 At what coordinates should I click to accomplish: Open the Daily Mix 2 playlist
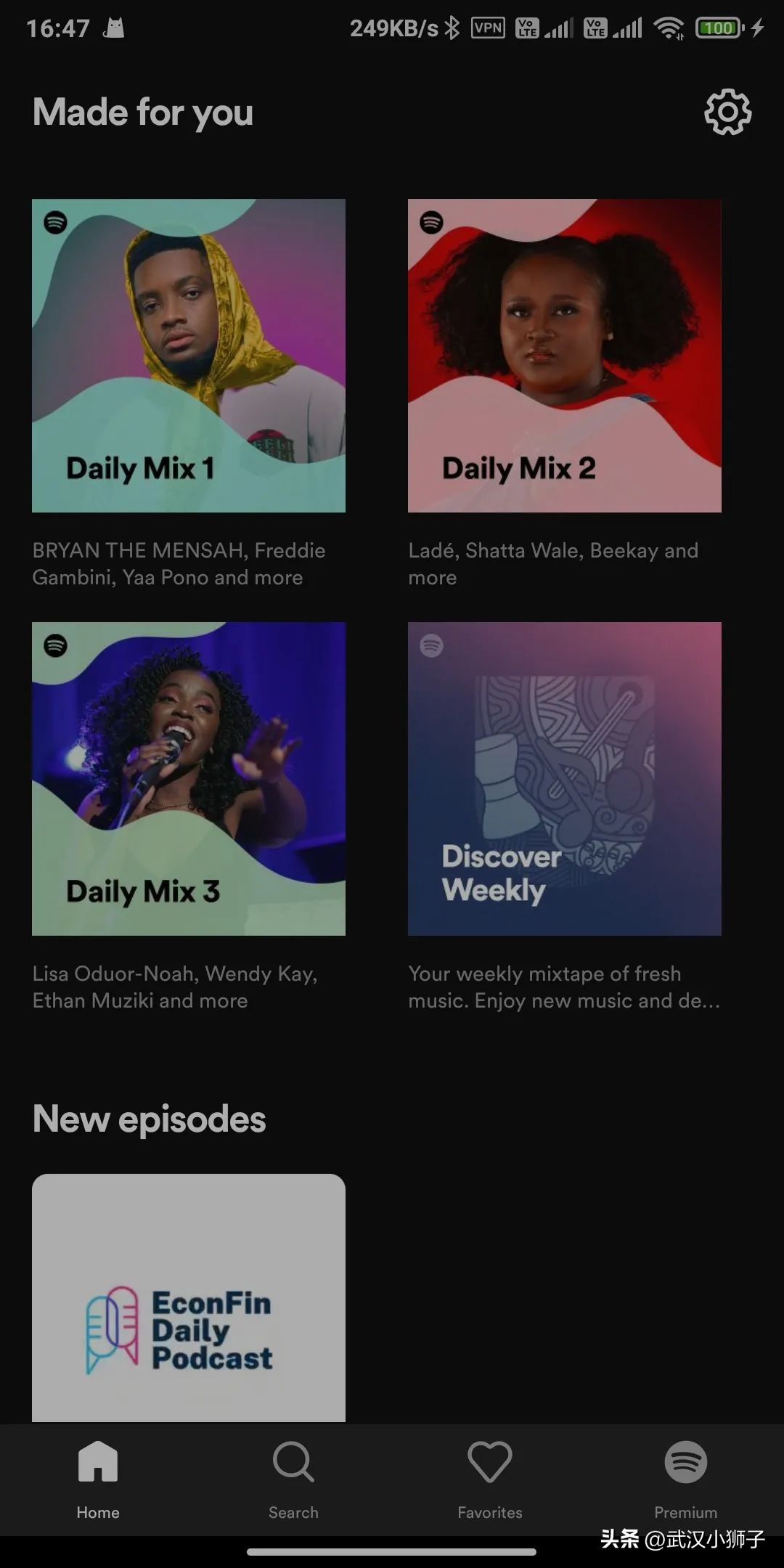(x=564, y=356)
